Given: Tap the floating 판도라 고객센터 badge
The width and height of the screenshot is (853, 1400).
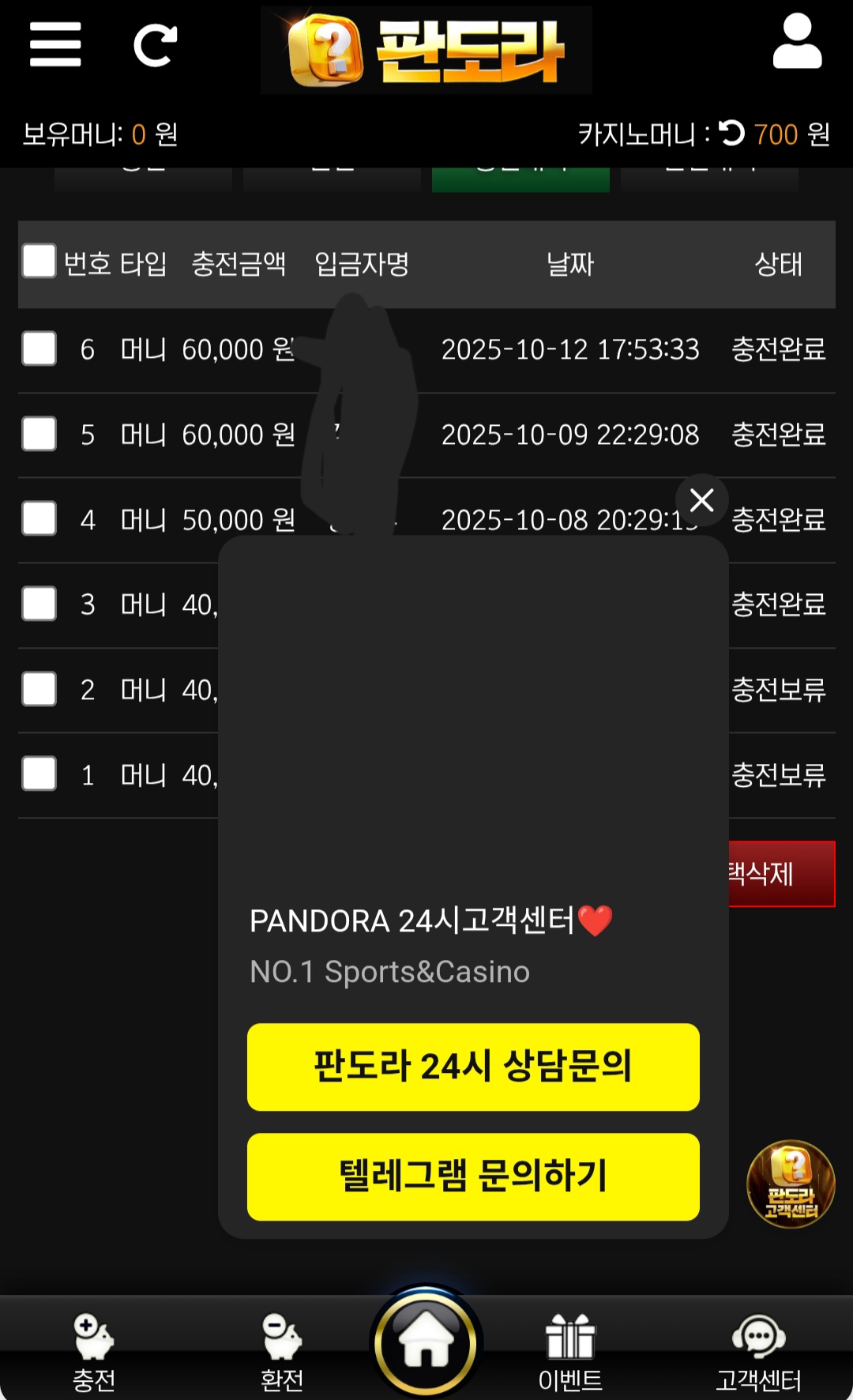Looking at the screenshot, I should pyautogui.click(x=791, y=1184).
